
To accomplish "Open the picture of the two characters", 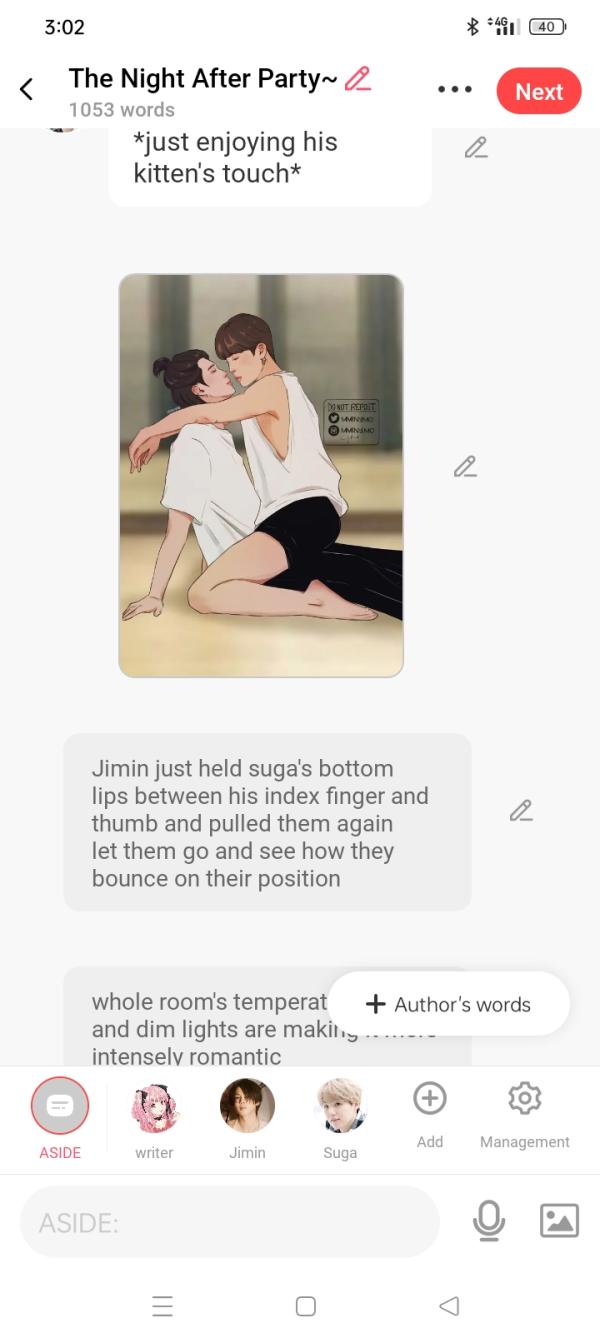I will (x=261, y=475).
